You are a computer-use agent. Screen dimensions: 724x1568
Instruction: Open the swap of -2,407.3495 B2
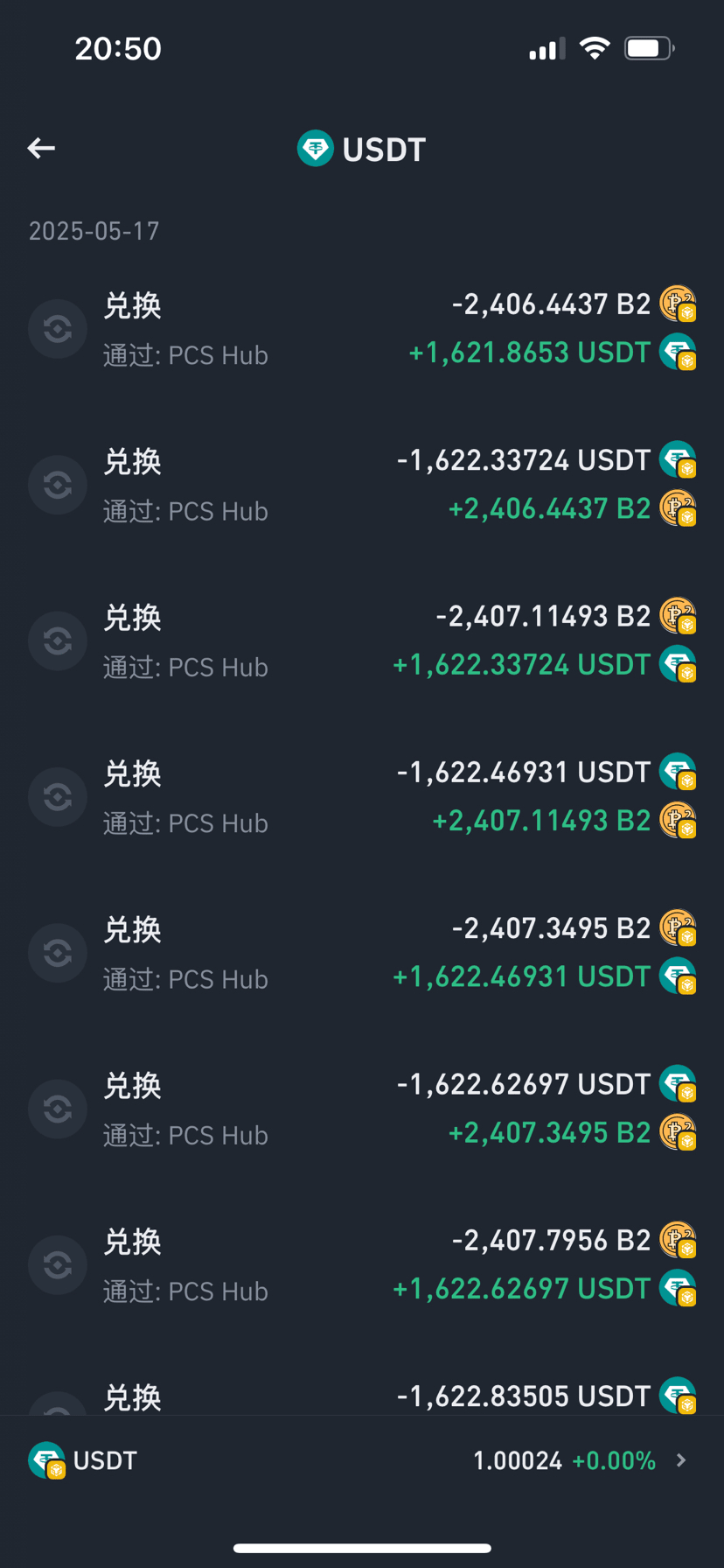(x=362, y=953)
